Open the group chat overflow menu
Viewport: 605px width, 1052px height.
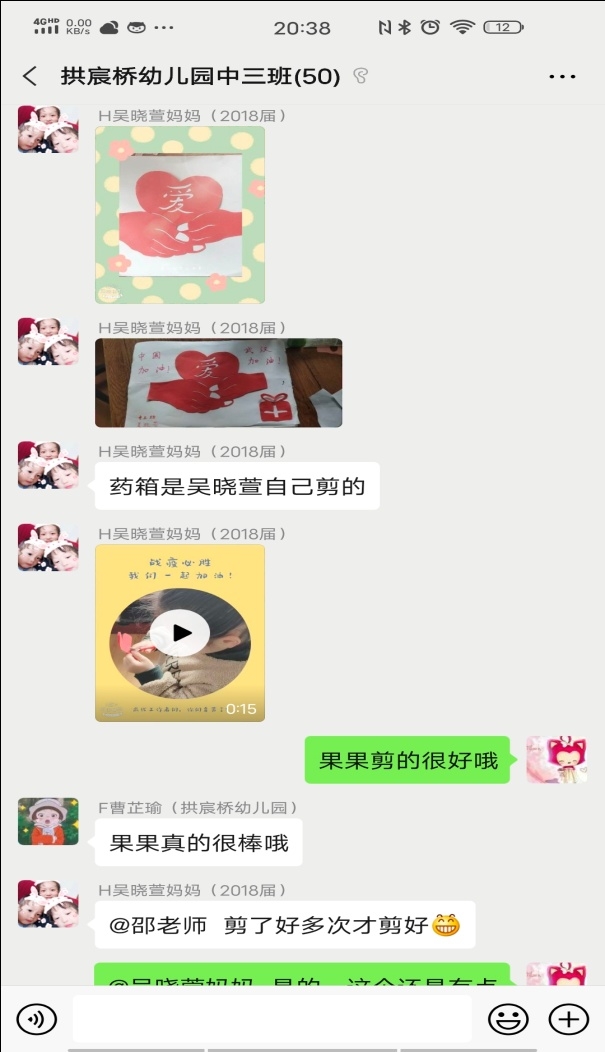point(562,76)
